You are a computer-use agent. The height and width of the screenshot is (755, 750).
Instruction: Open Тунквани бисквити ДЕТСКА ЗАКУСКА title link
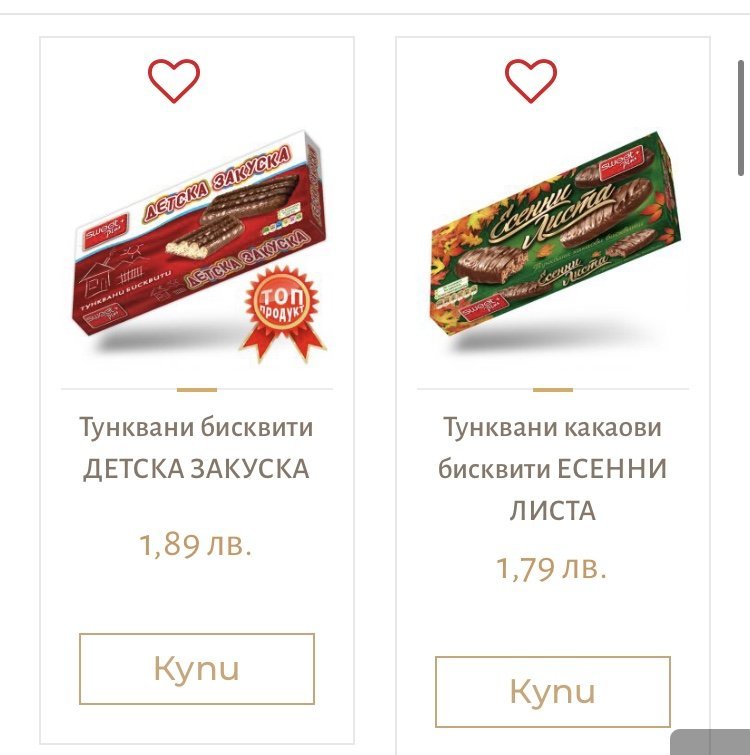coord(196,448)
